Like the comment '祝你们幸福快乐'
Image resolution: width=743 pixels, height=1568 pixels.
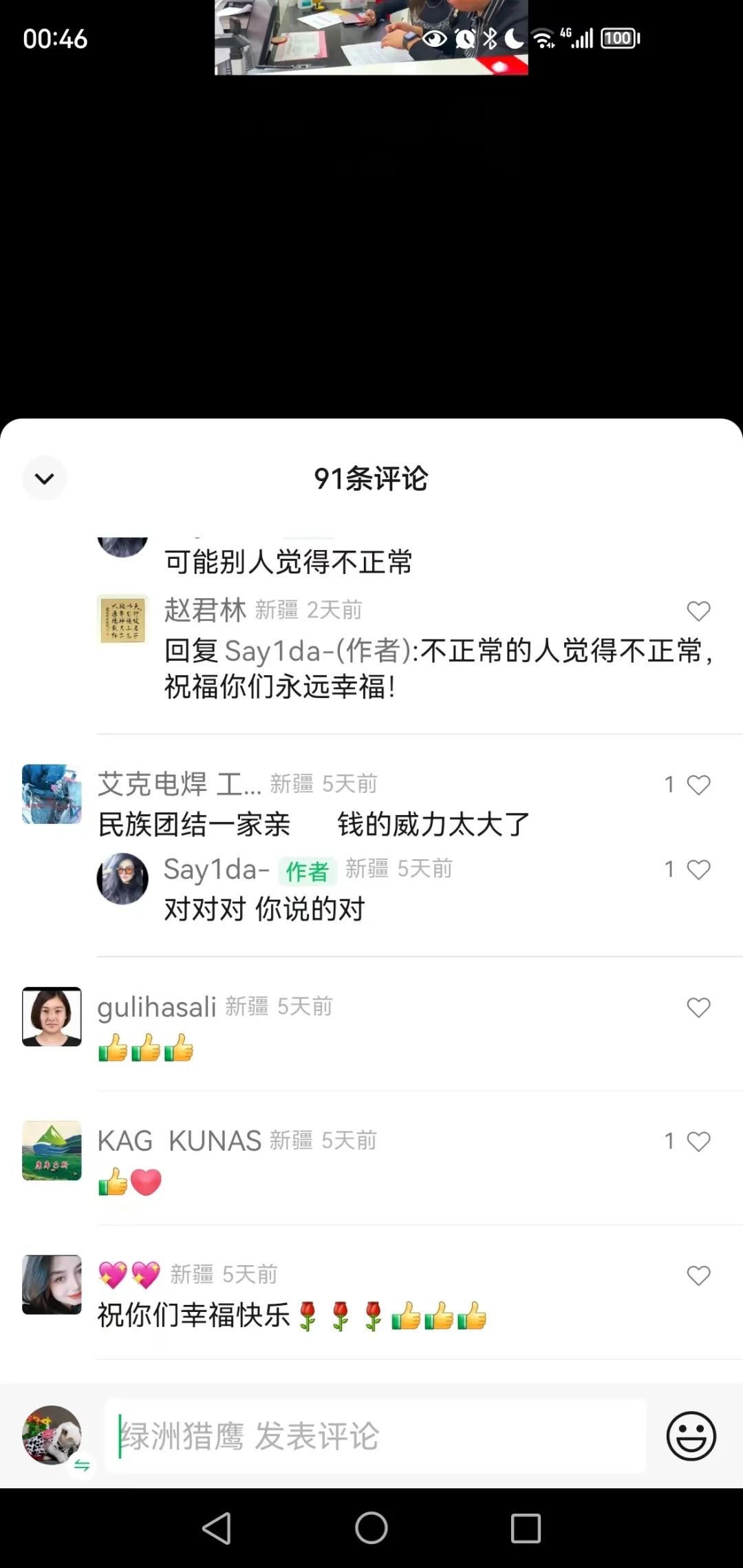pyautogui.click(x=698, y=1275)
